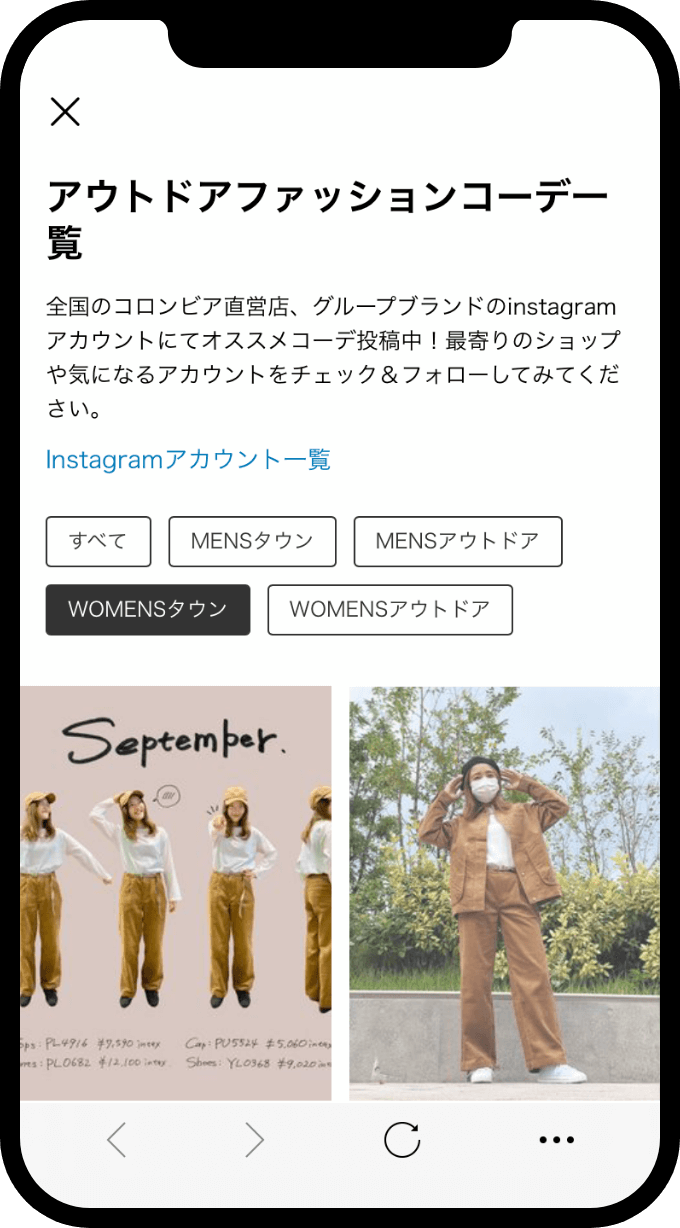Close the outfit list page
The width and height of the screenshot is (680, 1228).
pyautogui.click(x=65, y=112)
